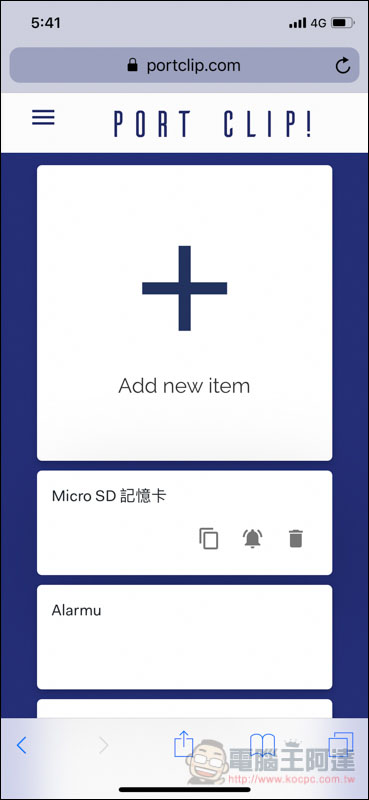Viewport: 369px width, 800px height.
Task: Show open Safari tabs
Action: [340, 744]
